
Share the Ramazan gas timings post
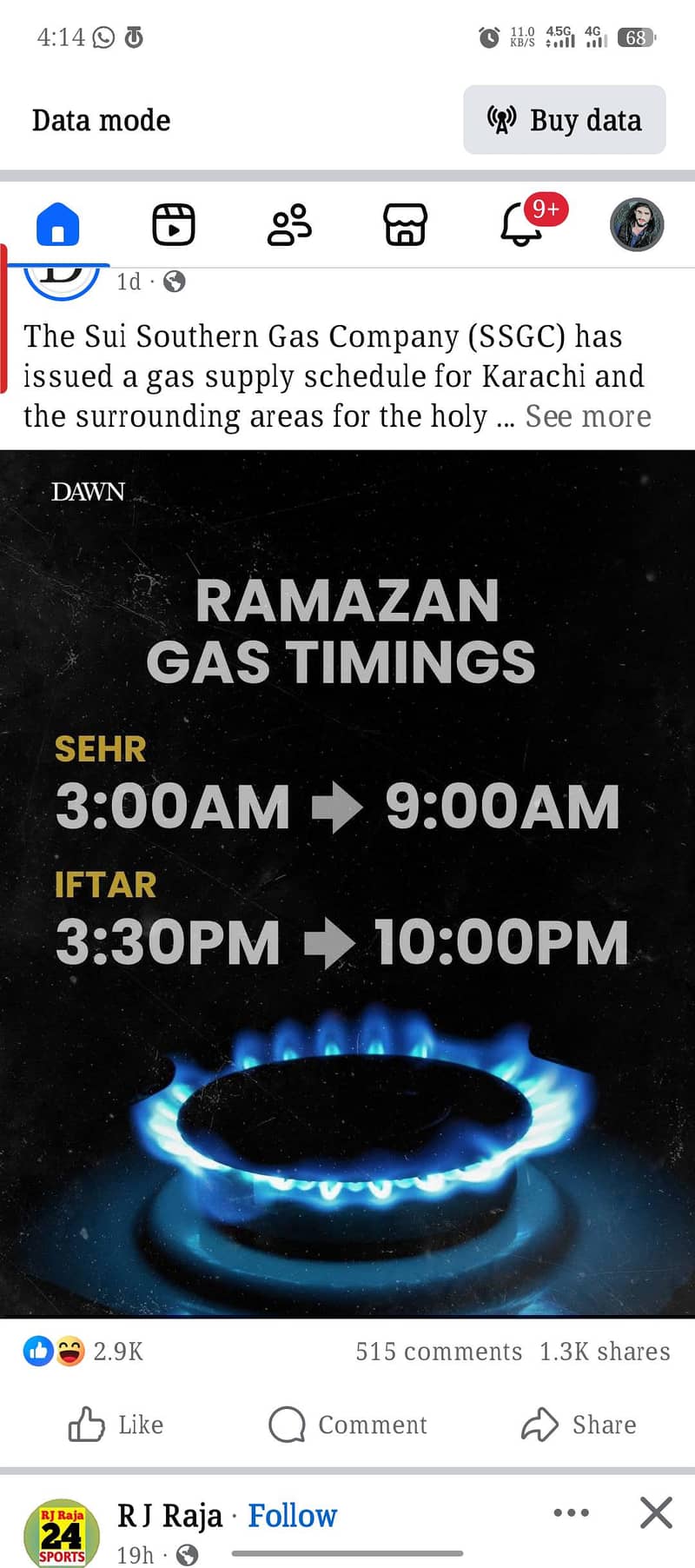(x=579, y=1425)
